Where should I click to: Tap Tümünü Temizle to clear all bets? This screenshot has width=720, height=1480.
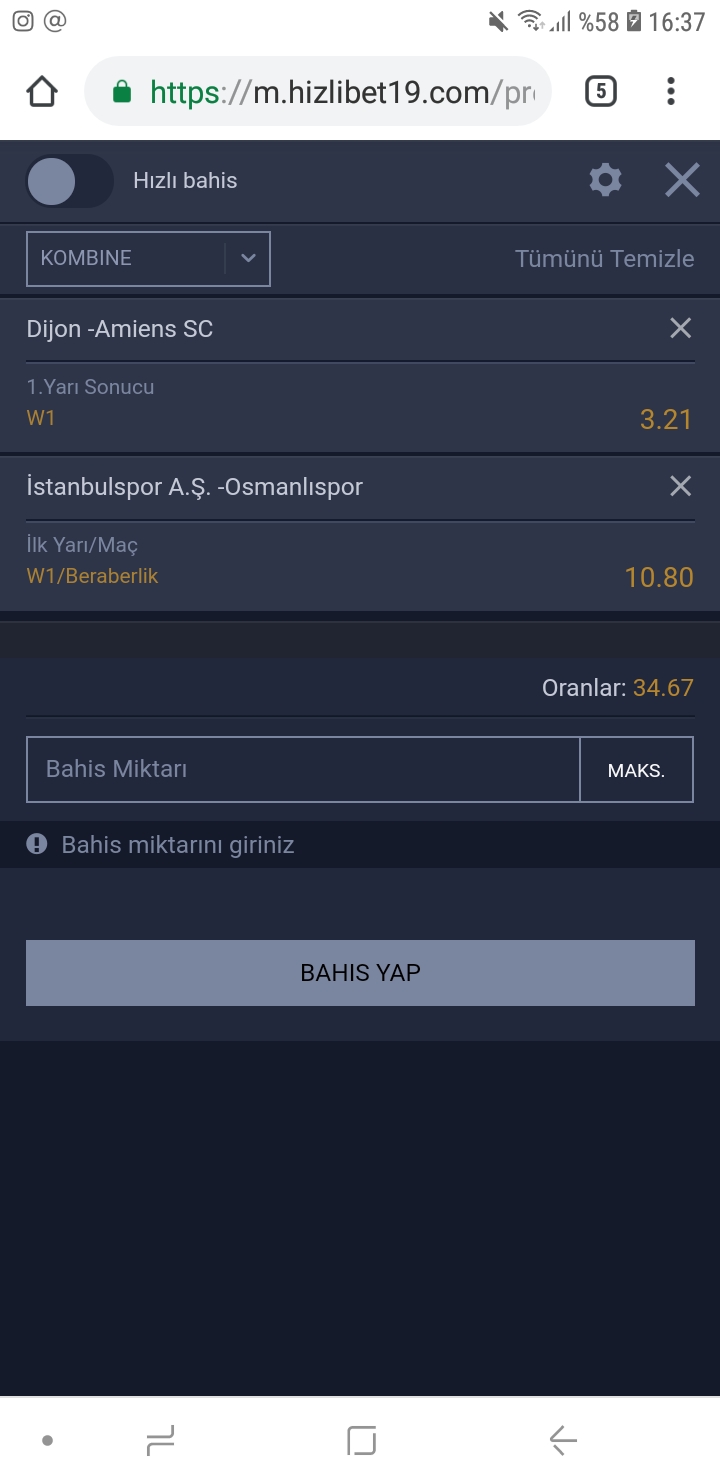[x=604, y=258]
